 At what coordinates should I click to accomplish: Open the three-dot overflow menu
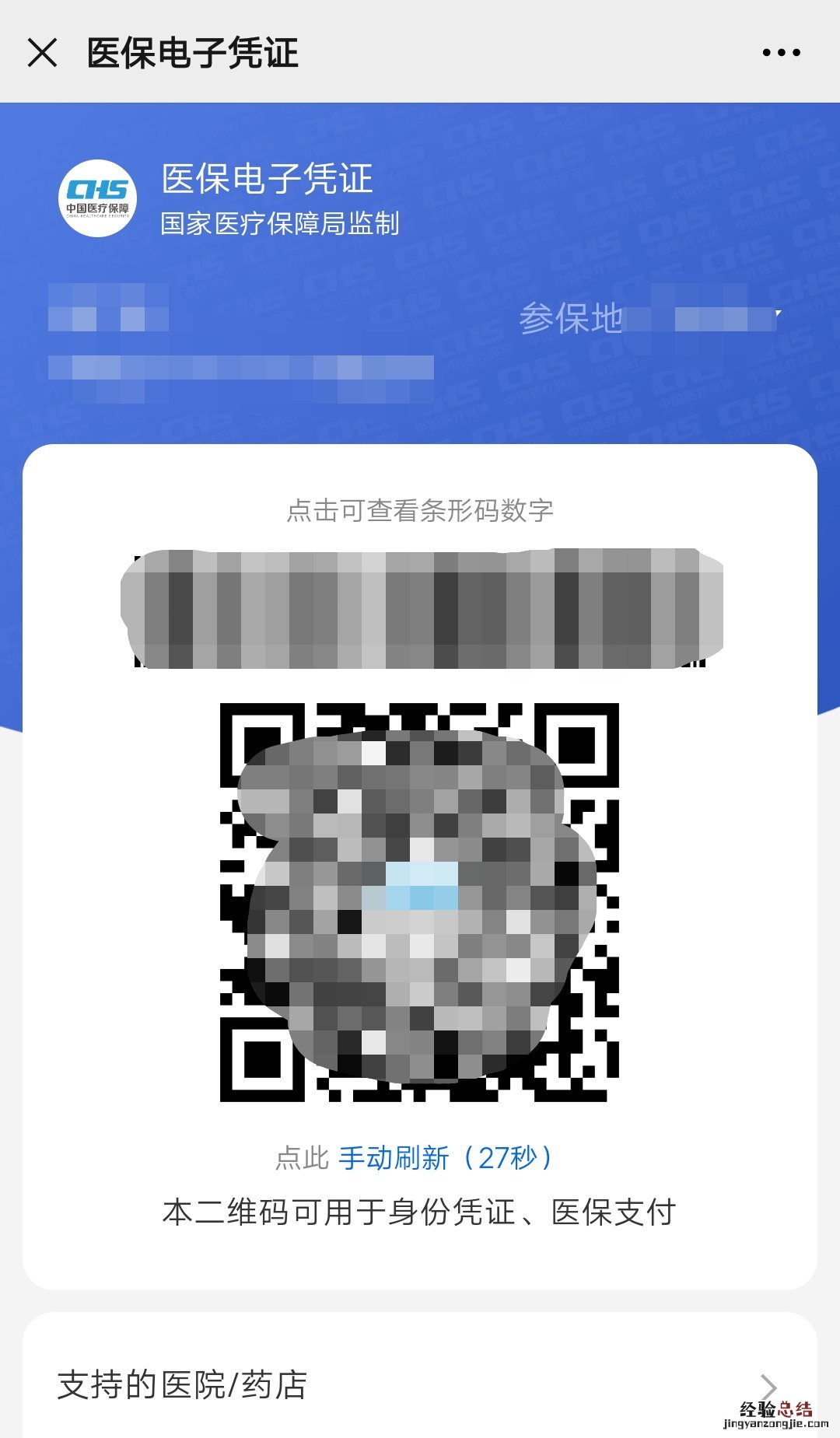(781, 53)
